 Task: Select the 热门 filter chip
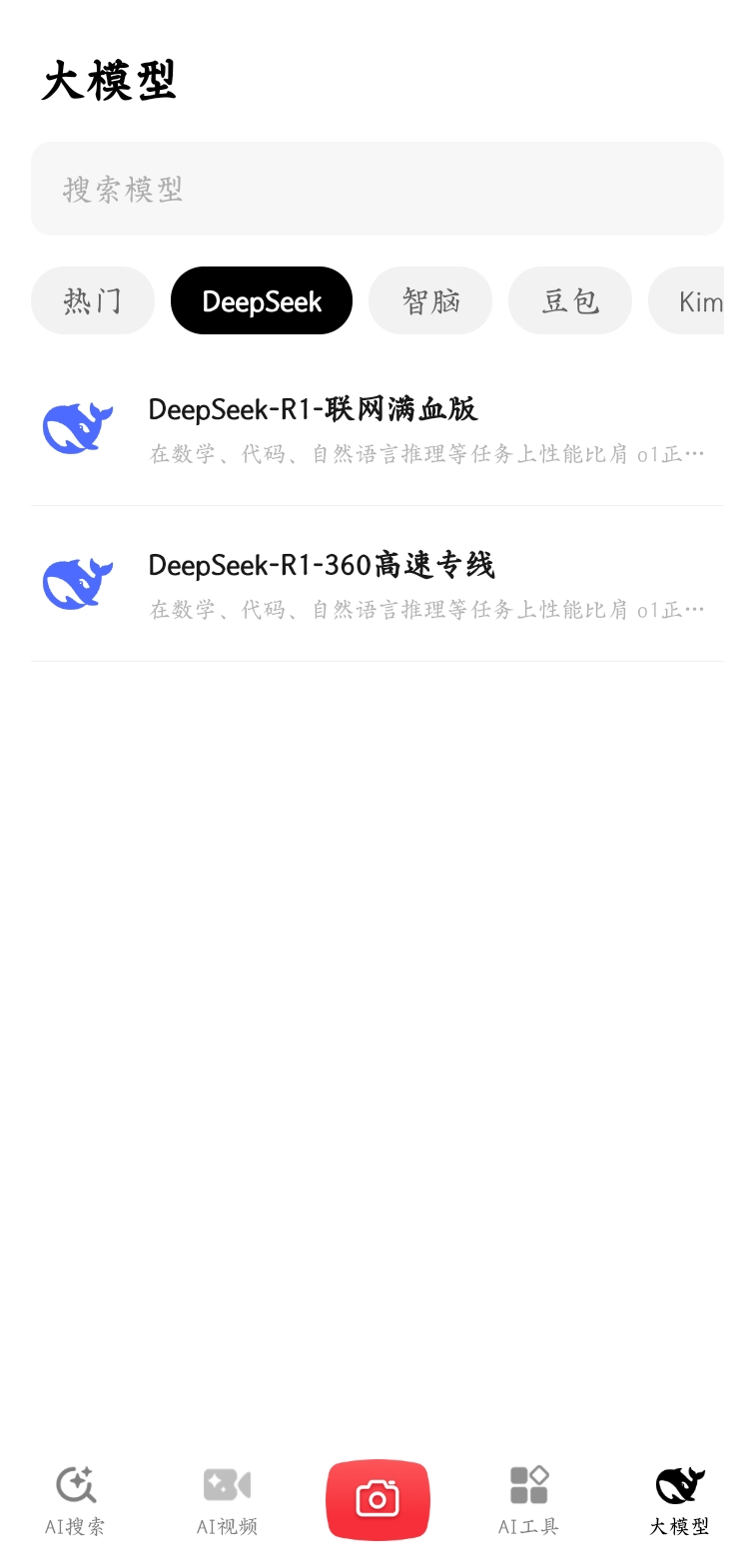(x=93, y=300)
